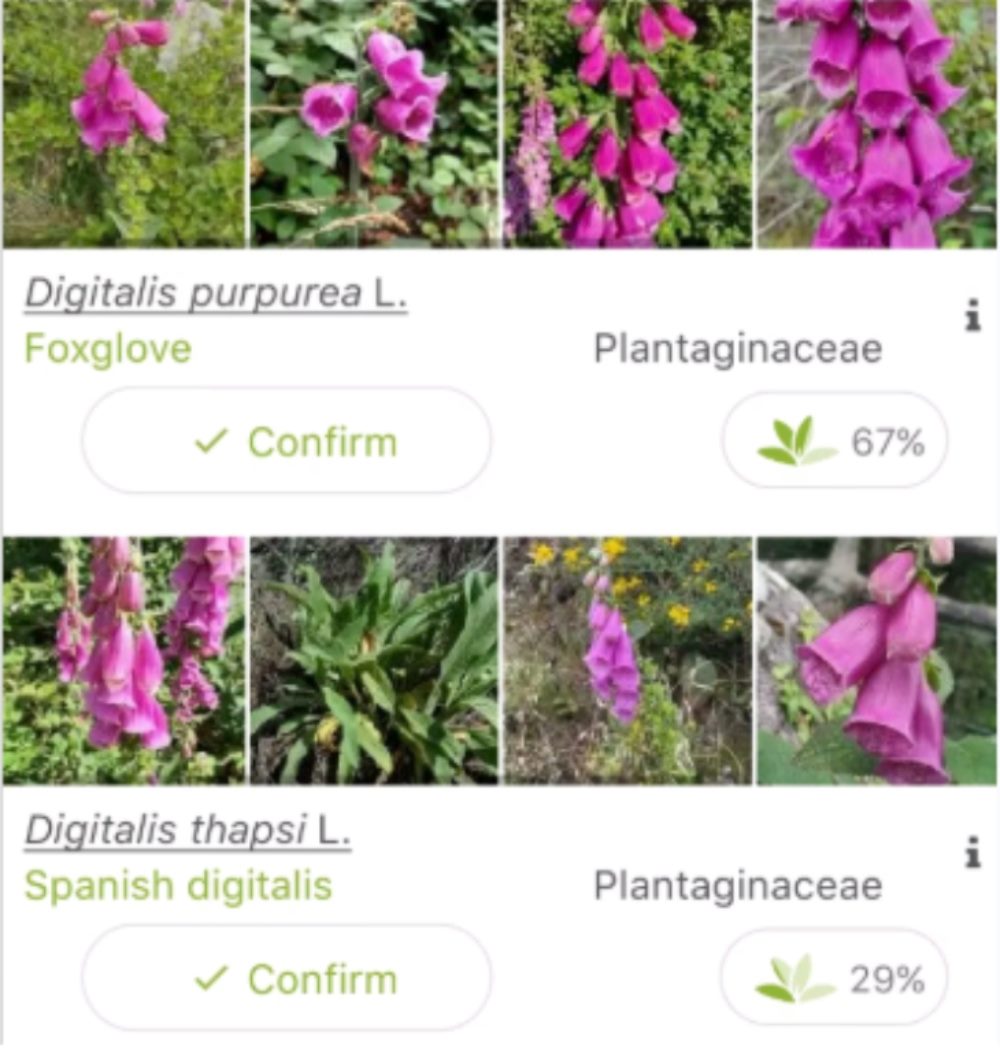The image size is (1000, 1058).
Task: Tap the checkmark inside the second Confirm button
Action: pyautogui.click(x=212, y=977)
